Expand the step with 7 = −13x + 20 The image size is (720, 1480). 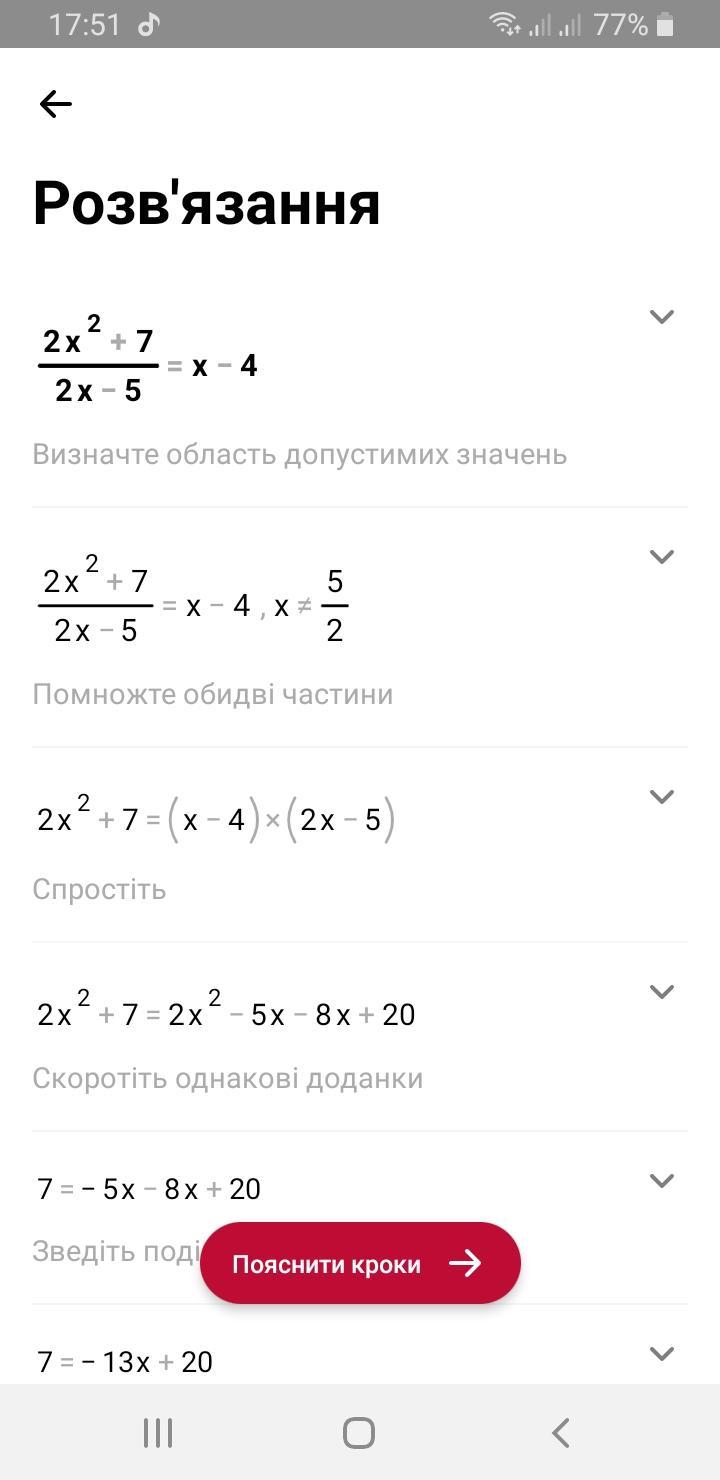click(661, 1354)
